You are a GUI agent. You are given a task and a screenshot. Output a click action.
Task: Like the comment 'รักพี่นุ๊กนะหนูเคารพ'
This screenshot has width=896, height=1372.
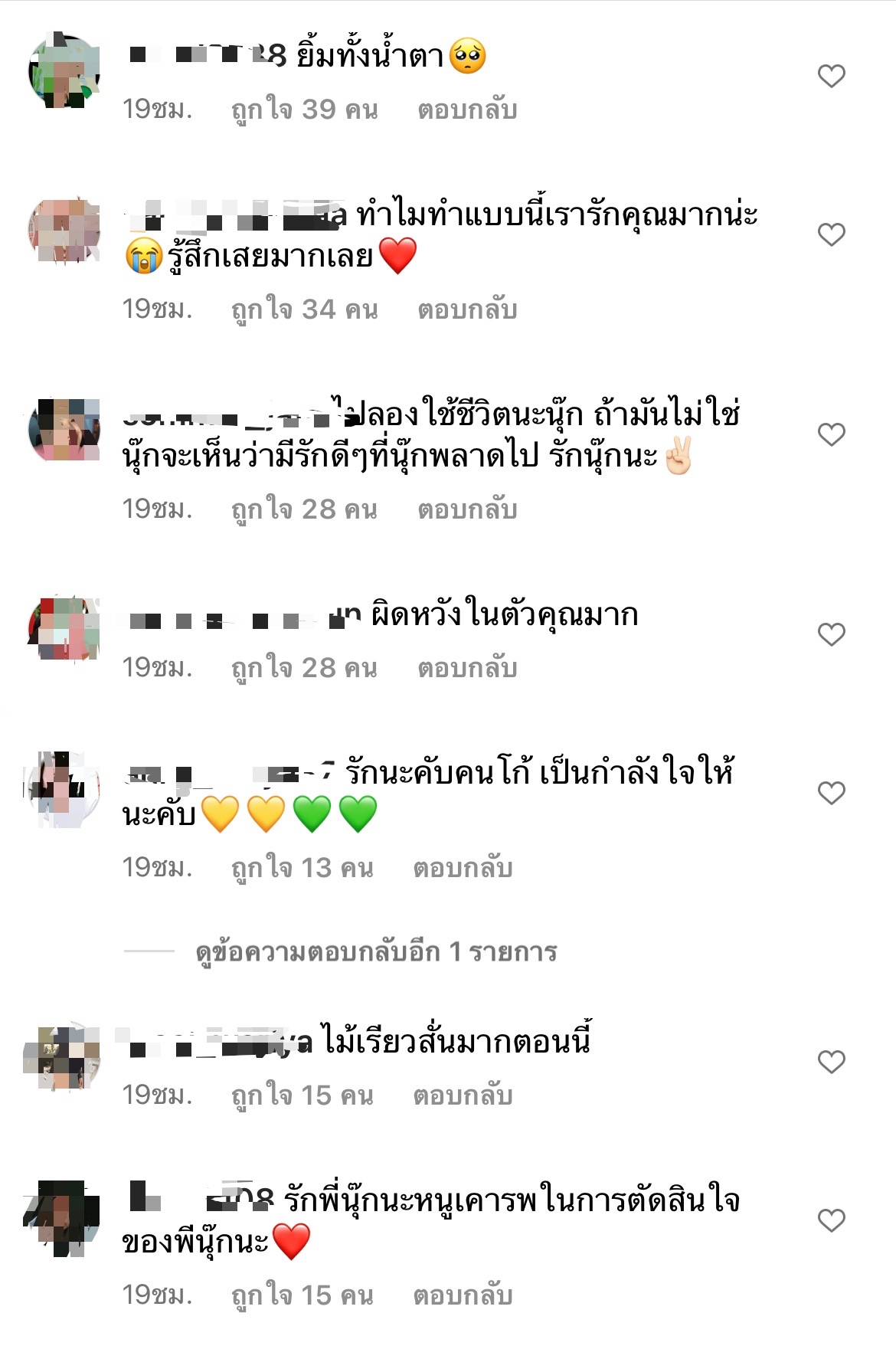tap(831, 1220)
